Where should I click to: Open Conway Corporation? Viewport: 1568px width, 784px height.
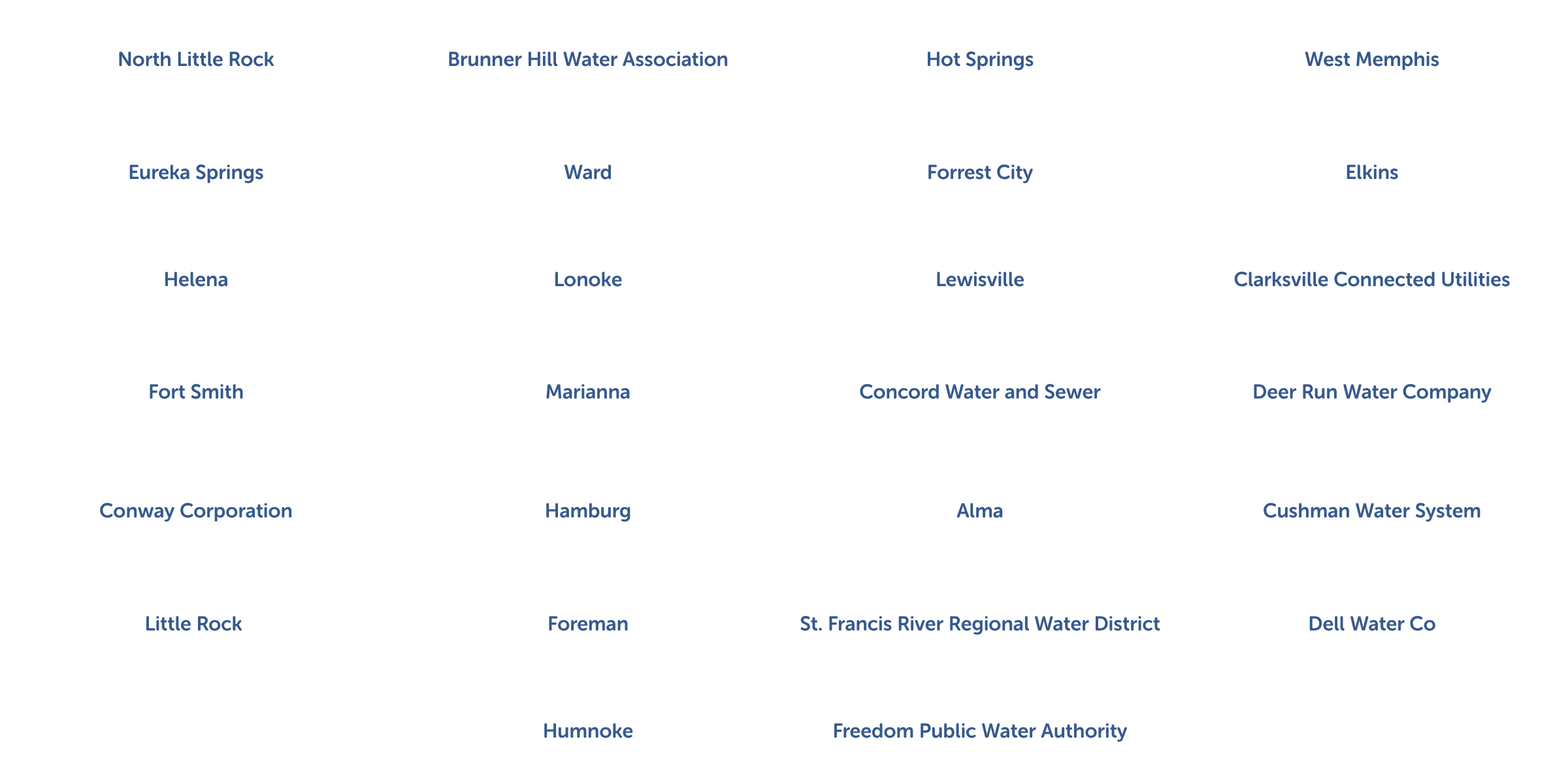tap(195, 511)
